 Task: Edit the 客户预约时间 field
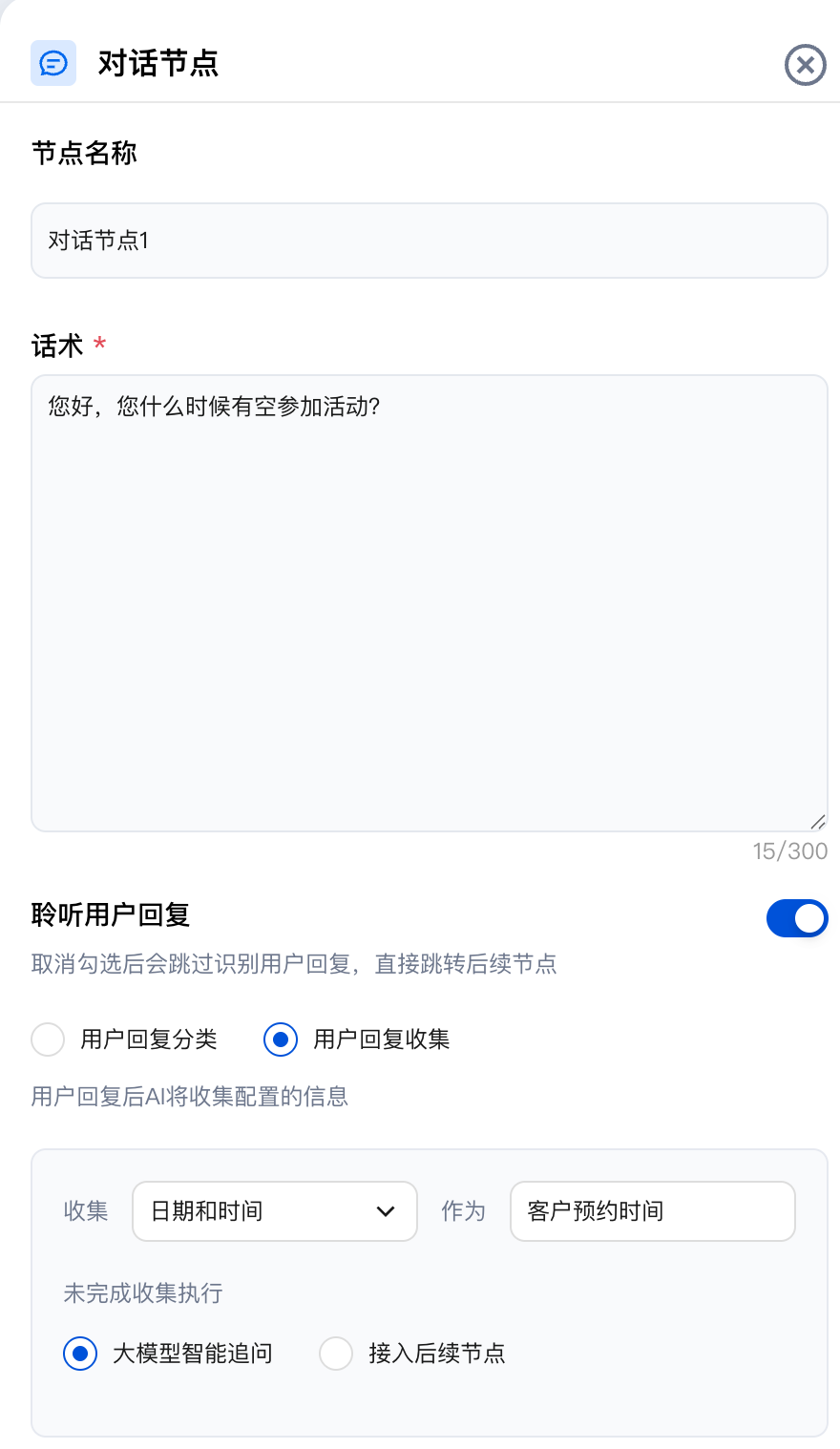(x=652, y=1211)
